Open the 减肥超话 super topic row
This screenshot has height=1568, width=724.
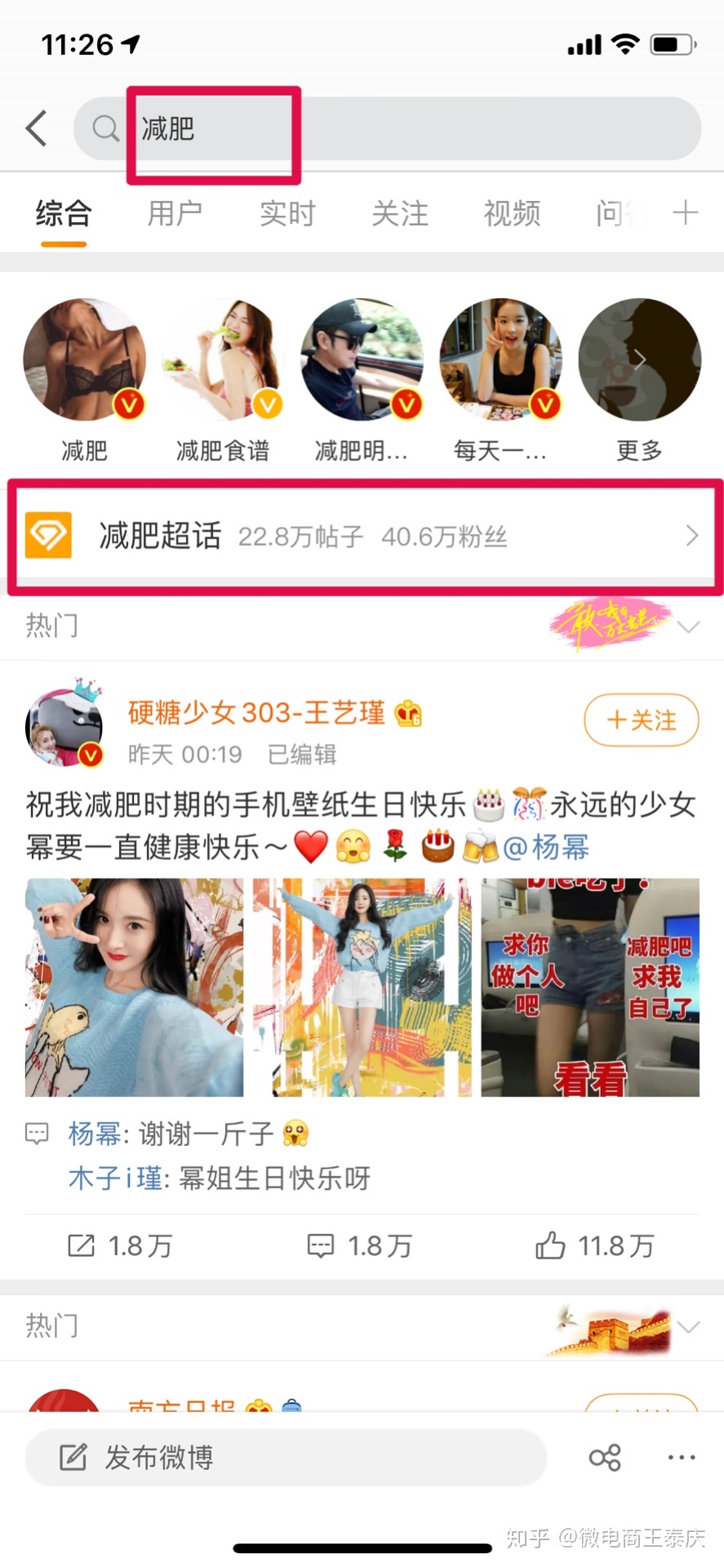(363, 537)
